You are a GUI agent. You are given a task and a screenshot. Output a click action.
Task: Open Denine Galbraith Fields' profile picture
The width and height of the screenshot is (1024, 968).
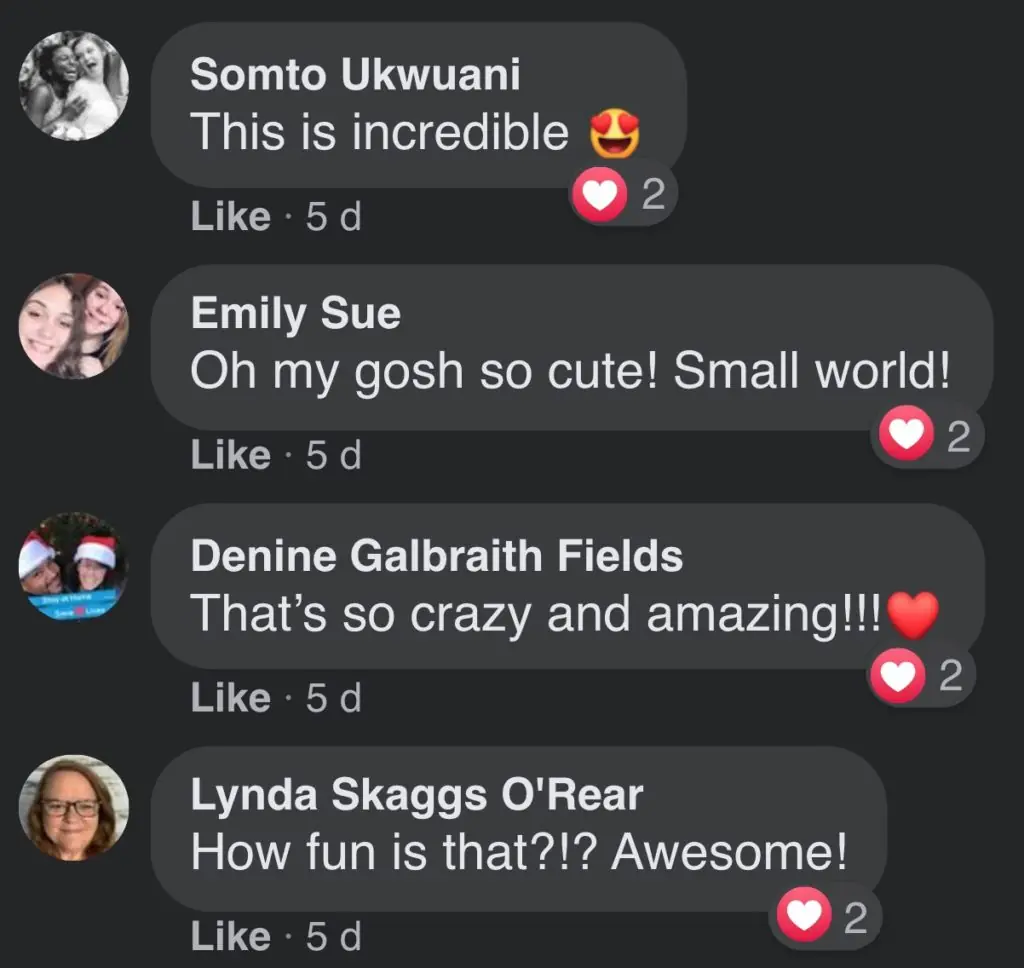click(x=74, y=567)
